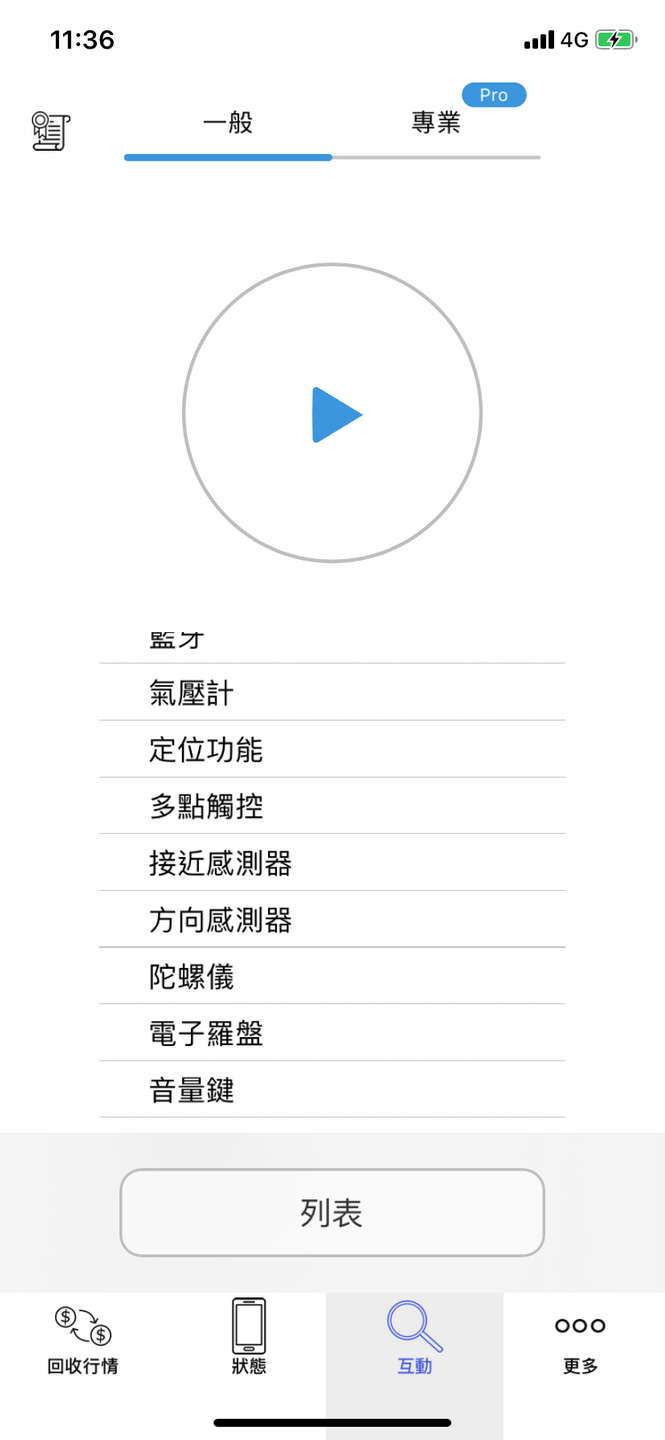This screenshot has width=665, height=1440.
Task: Select the 氣壓計 test item
Action: click(332, 692)
